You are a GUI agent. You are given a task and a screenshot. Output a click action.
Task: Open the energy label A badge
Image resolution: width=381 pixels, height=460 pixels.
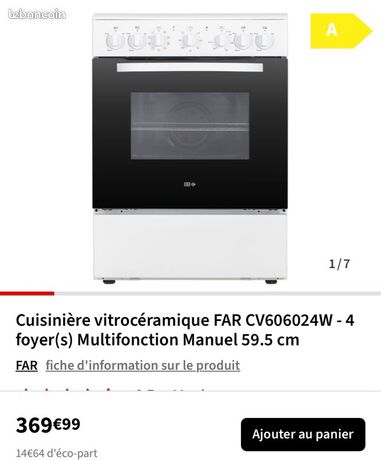click(341, 31)
